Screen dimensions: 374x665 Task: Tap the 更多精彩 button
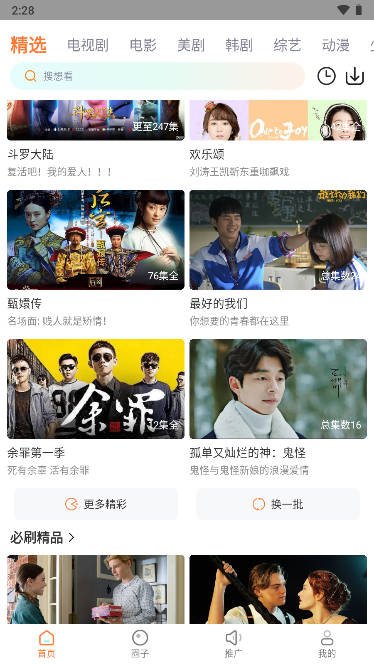(96, 504)
